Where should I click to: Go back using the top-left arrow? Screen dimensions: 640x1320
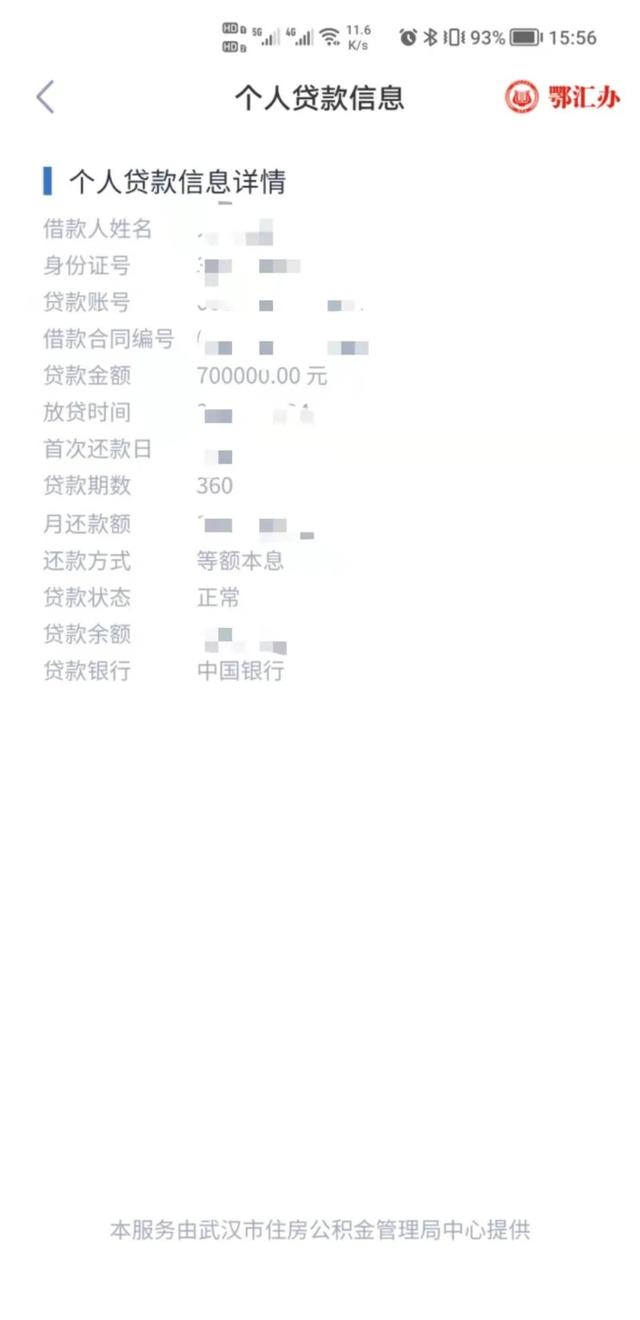[45, 97]
